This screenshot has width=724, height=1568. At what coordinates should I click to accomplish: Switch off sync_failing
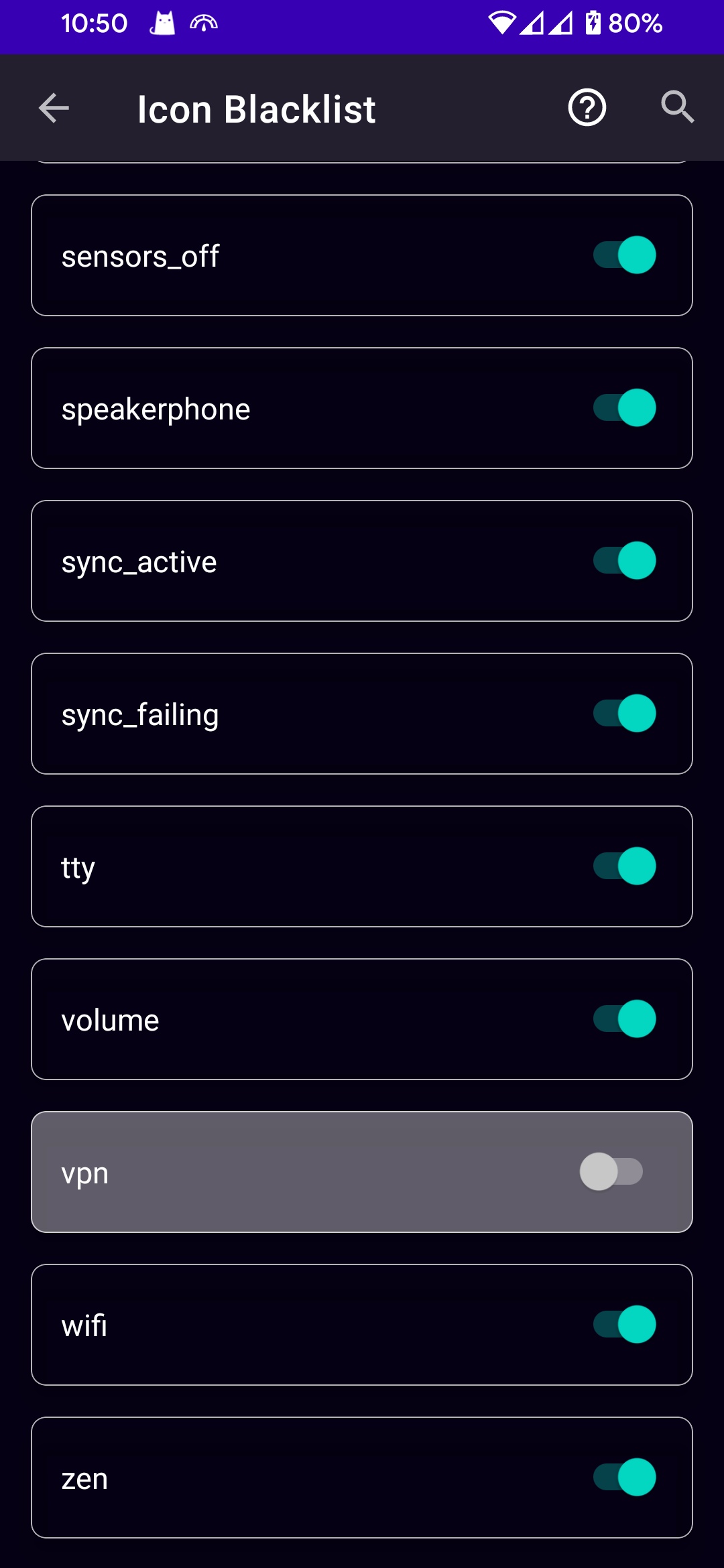[624, 714]
